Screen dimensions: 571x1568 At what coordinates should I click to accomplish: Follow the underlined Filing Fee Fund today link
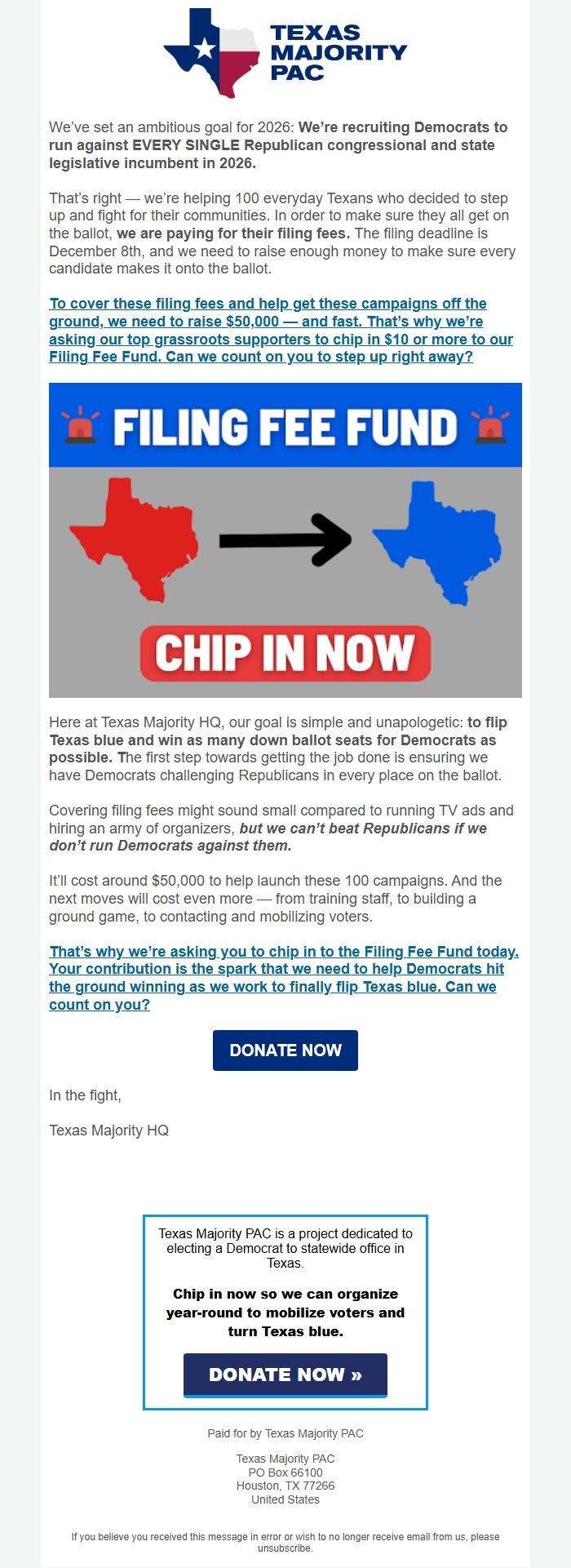point(283,977)
